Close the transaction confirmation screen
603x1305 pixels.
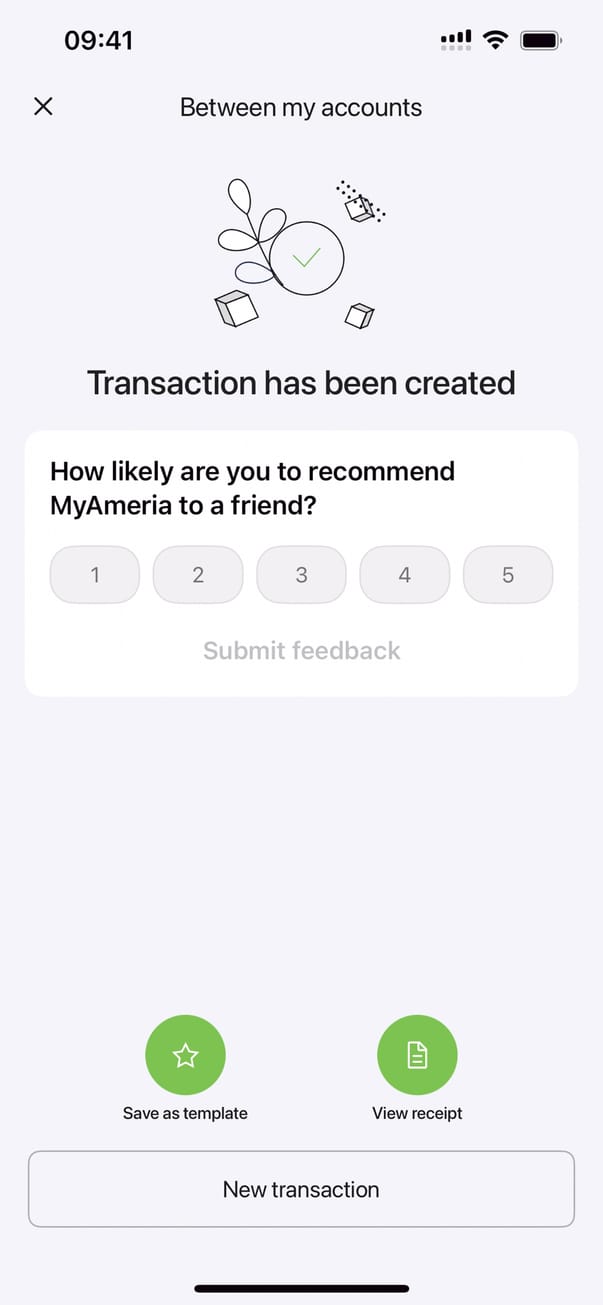(x=43, y=107)
